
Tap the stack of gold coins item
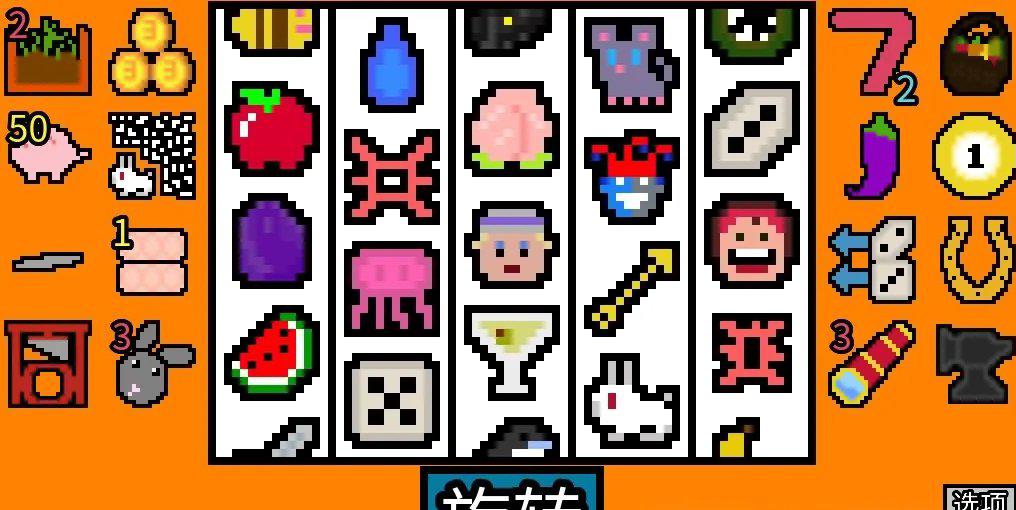tap(151, 53)
